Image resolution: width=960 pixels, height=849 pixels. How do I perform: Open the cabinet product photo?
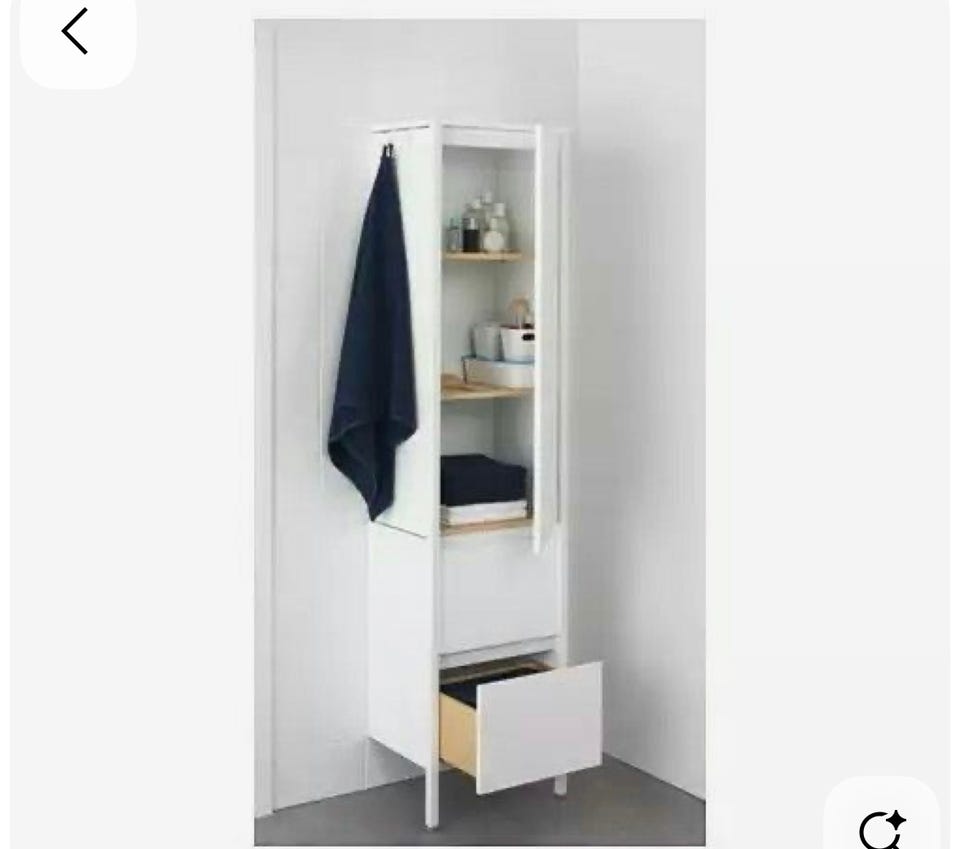[x=479, y=432]
